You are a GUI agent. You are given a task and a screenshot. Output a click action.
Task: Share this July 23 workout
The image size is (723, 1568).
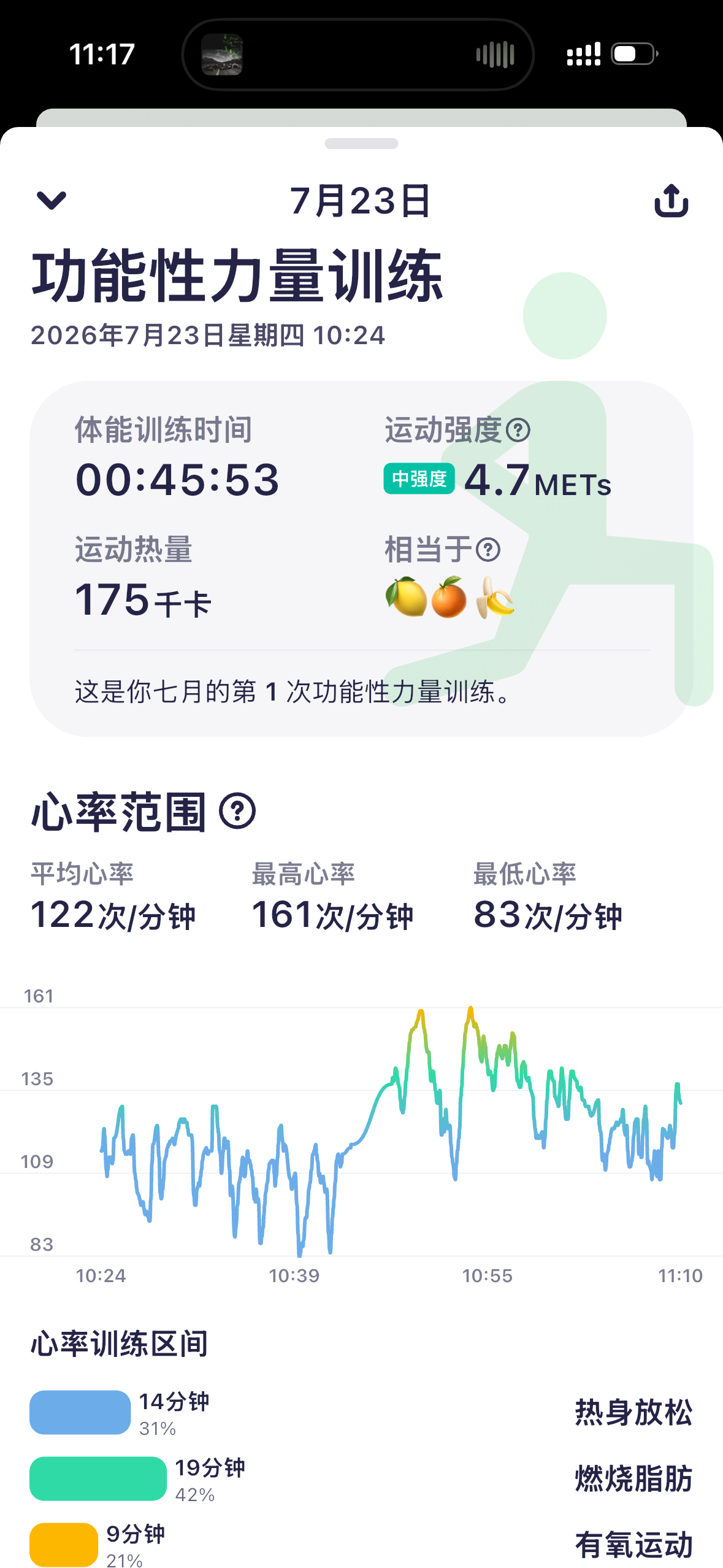click(x=671, y=201)
